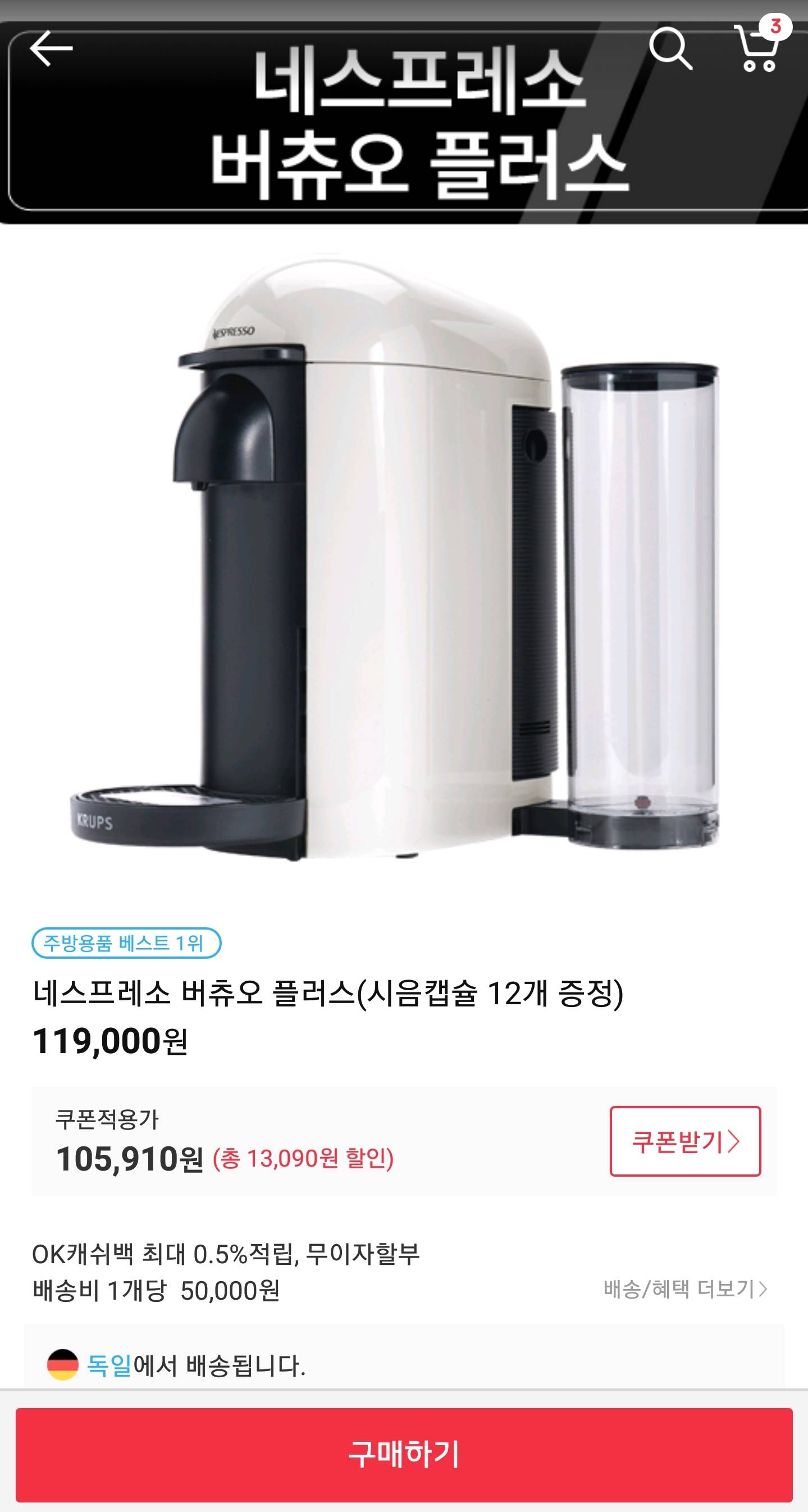Go back using the arrow icon
This screenshot has height=1512, width=808.
pos(51,48)
